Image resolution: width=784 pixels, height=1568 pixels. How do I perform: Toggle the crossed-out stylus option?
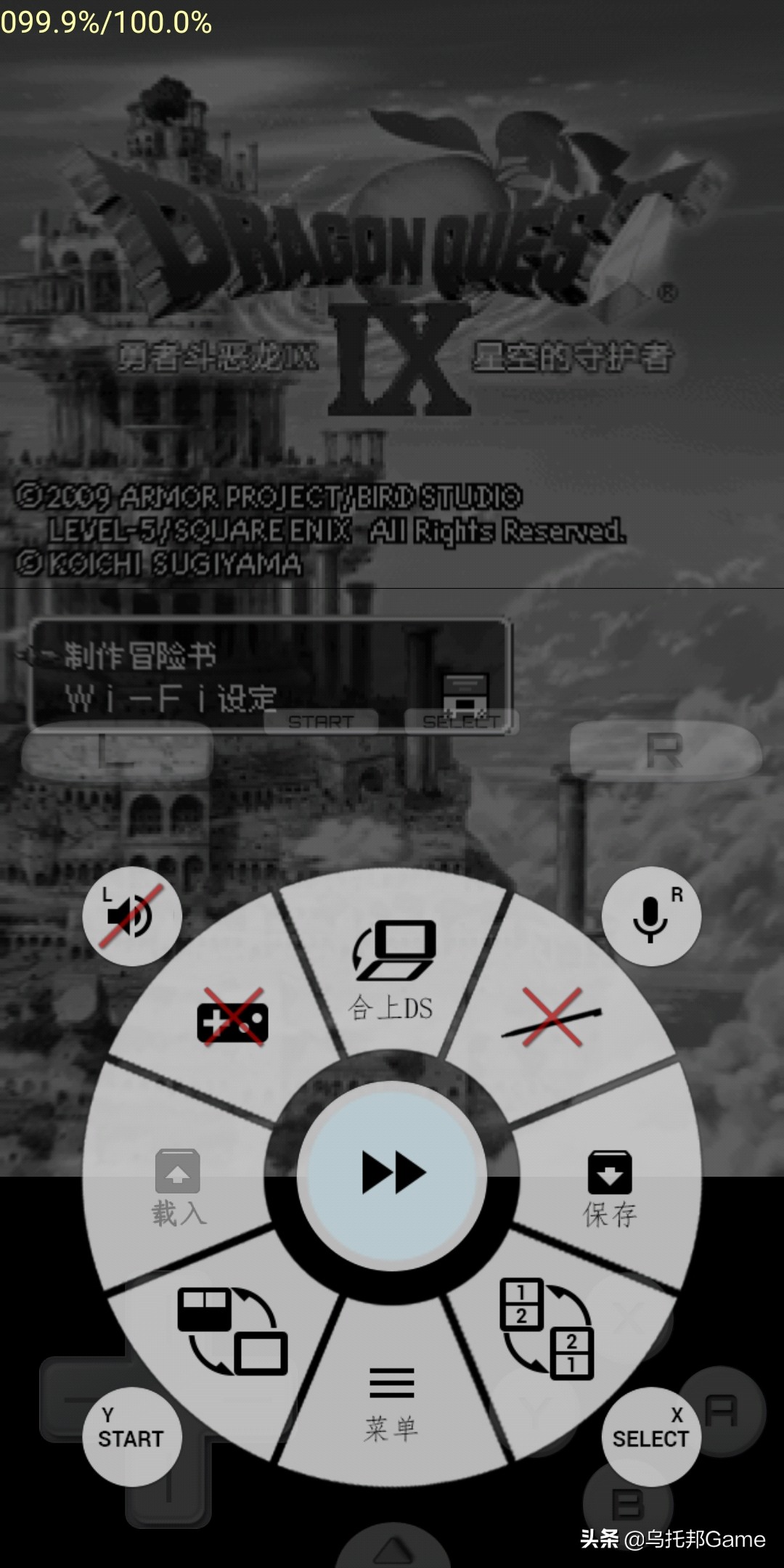click(552, 1016)
